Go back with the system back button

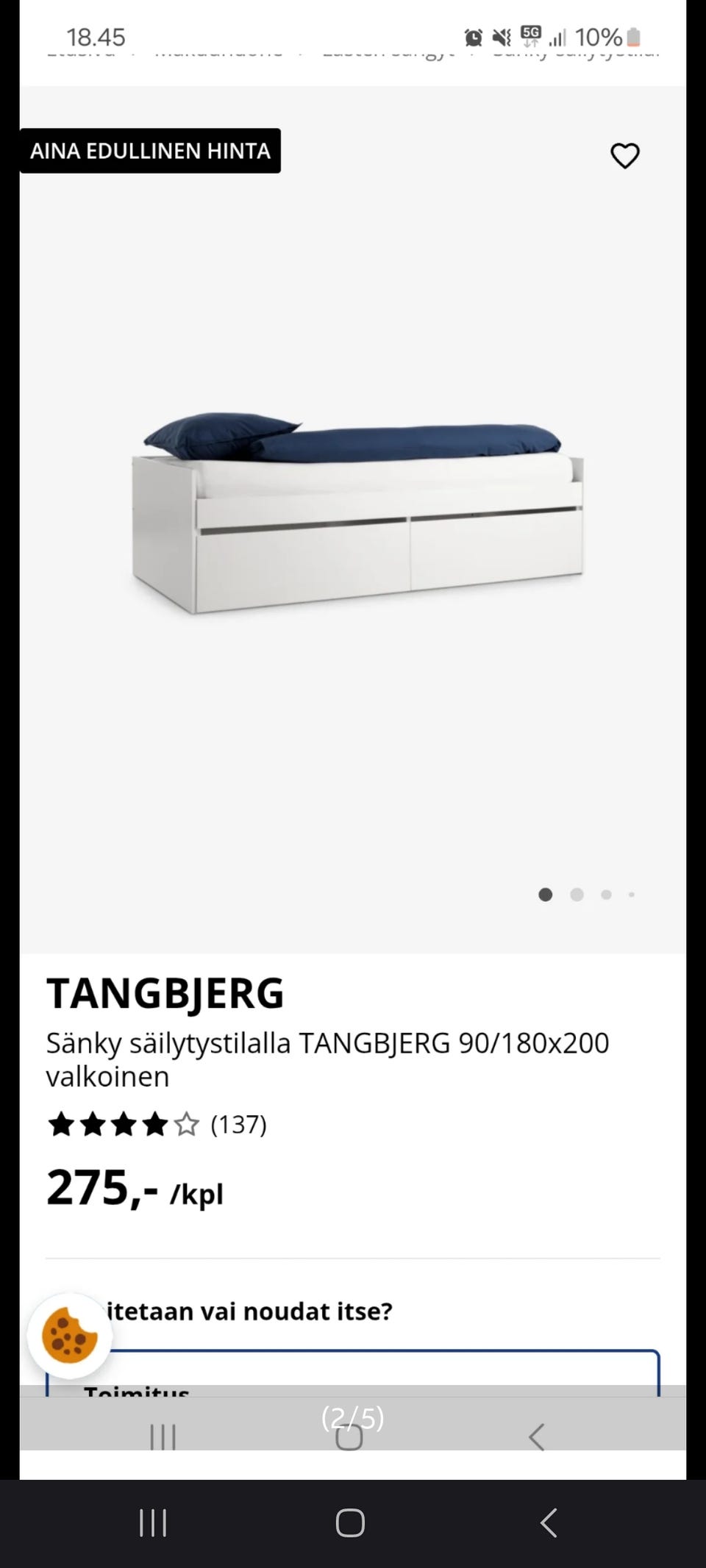click(548, 1523)
